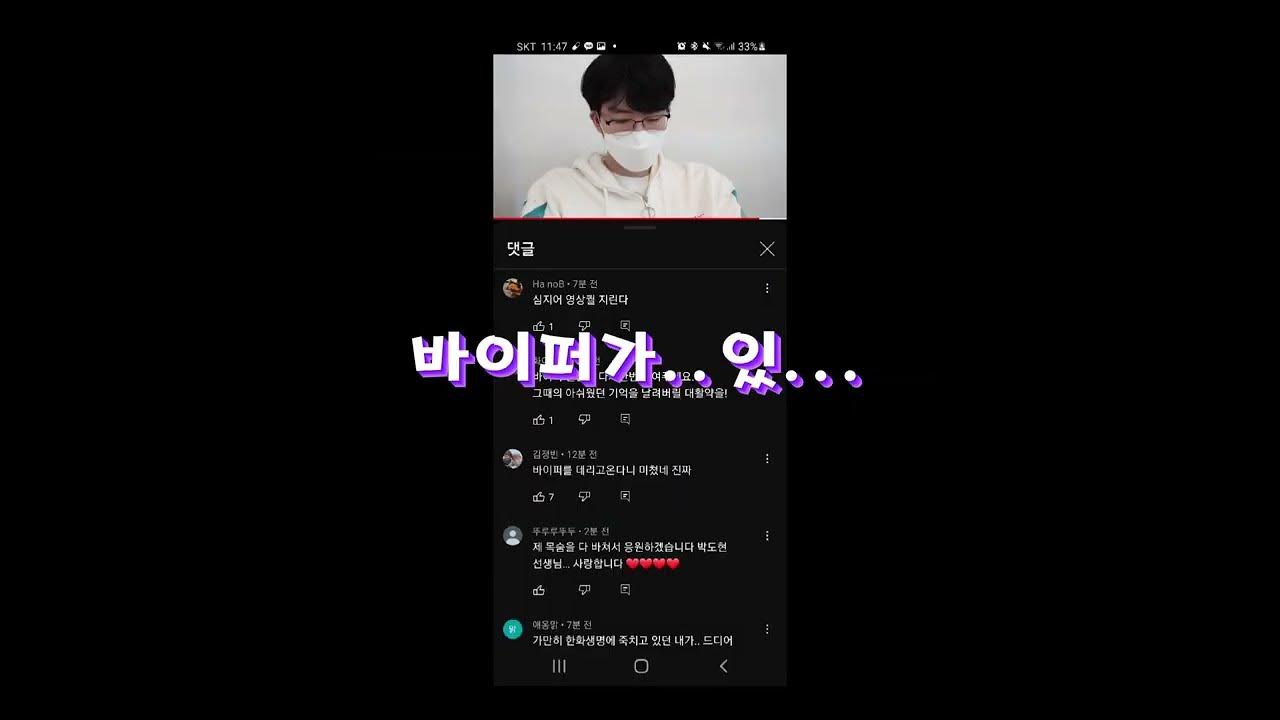The height and width of the screenshot is (720, 1280).
Task: Dislike Ha noB's comment
Action: tap(585, 326)
